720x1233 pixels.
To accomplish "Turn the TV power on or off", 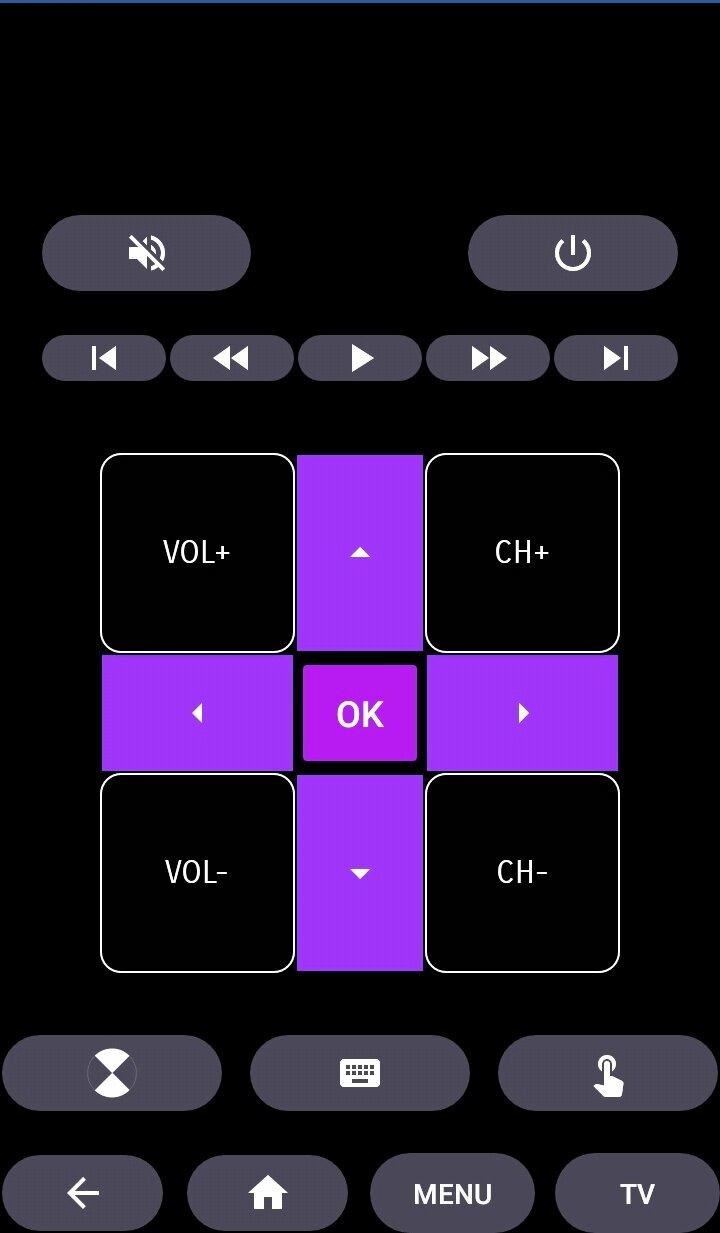I will tap(572, 253).
